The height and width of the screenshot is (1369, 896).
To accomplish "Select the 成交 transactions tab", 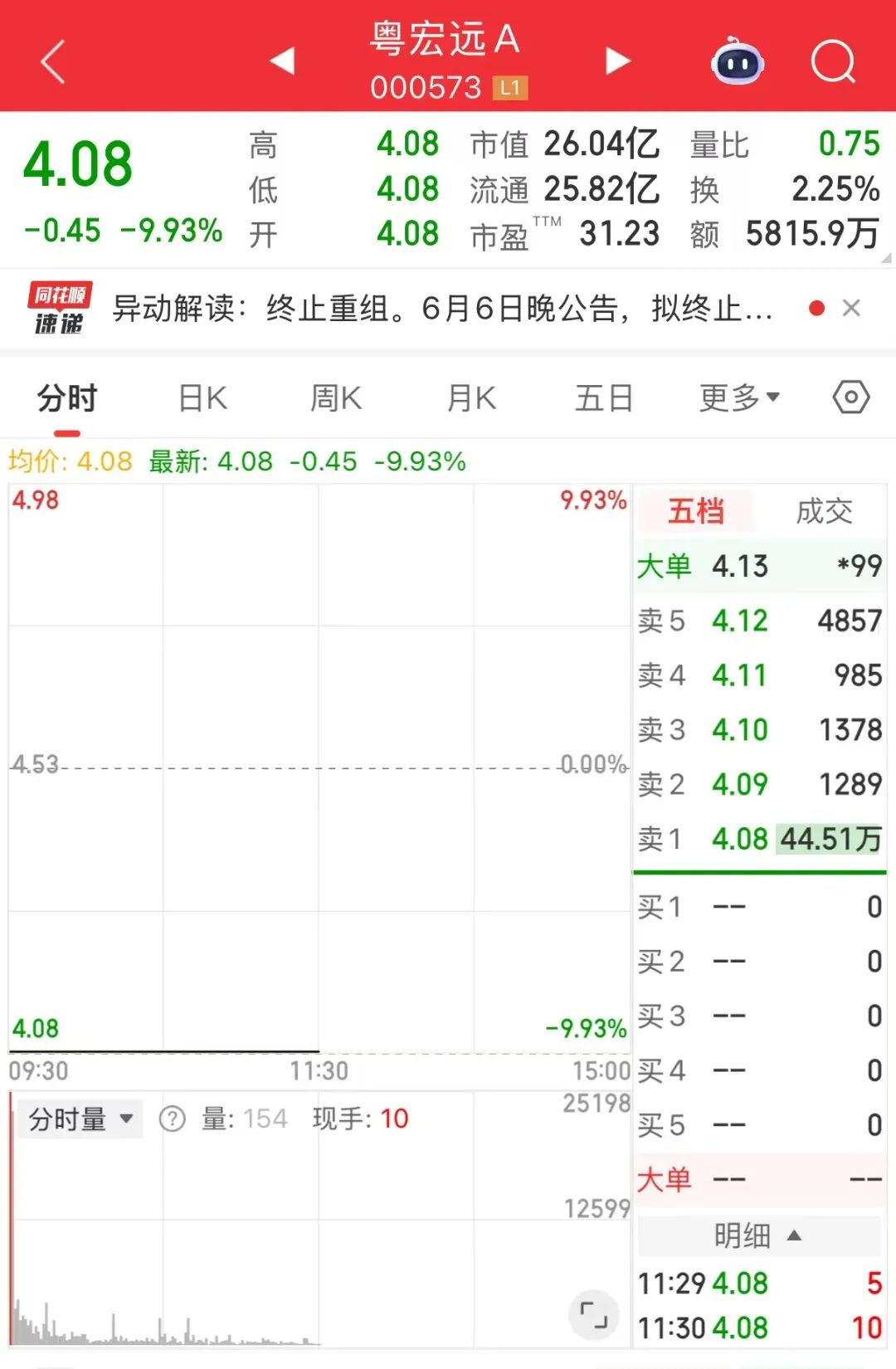I will [824, 511].
